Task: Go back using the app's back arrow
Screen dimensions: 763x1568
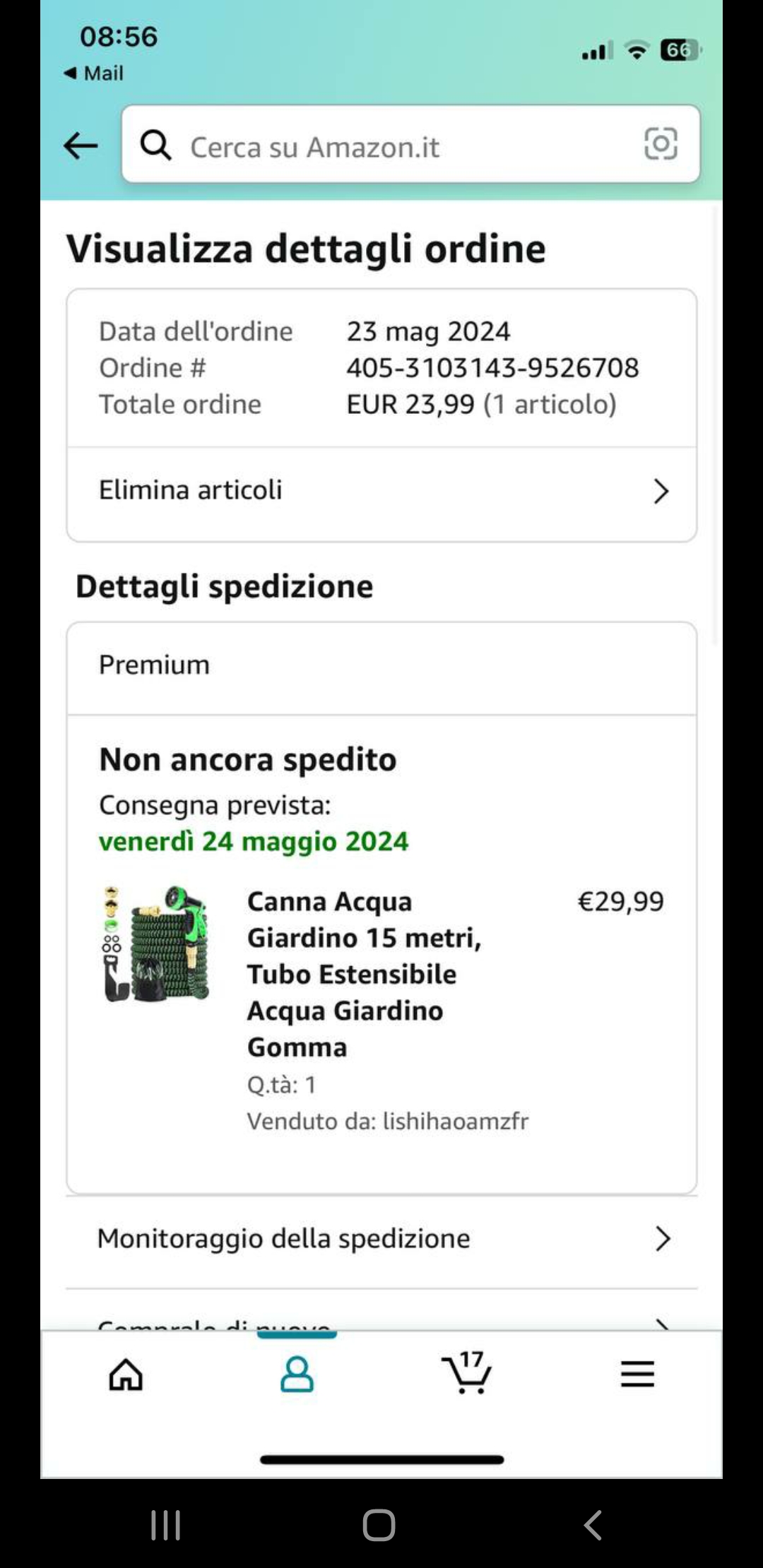Action: point(81,146)
